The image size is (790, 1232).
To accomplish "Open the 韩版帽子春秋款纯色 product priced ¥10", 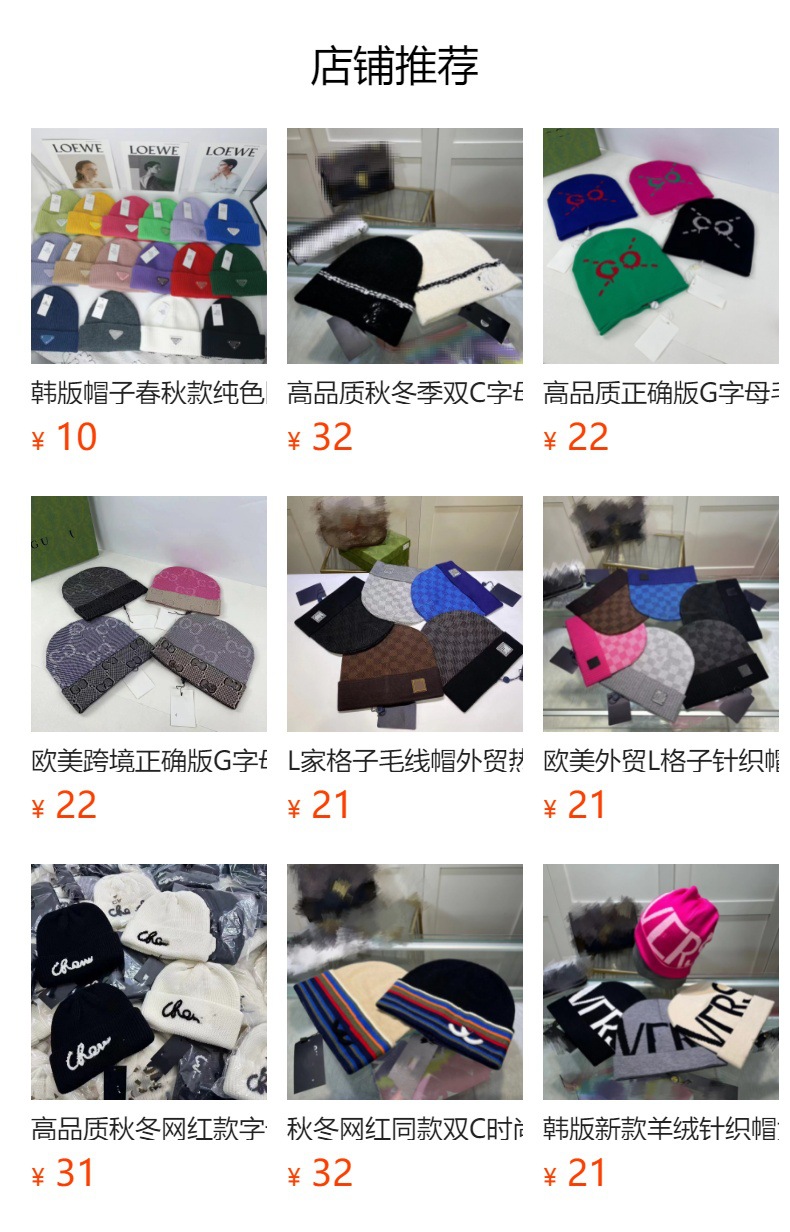I will 148,246.
